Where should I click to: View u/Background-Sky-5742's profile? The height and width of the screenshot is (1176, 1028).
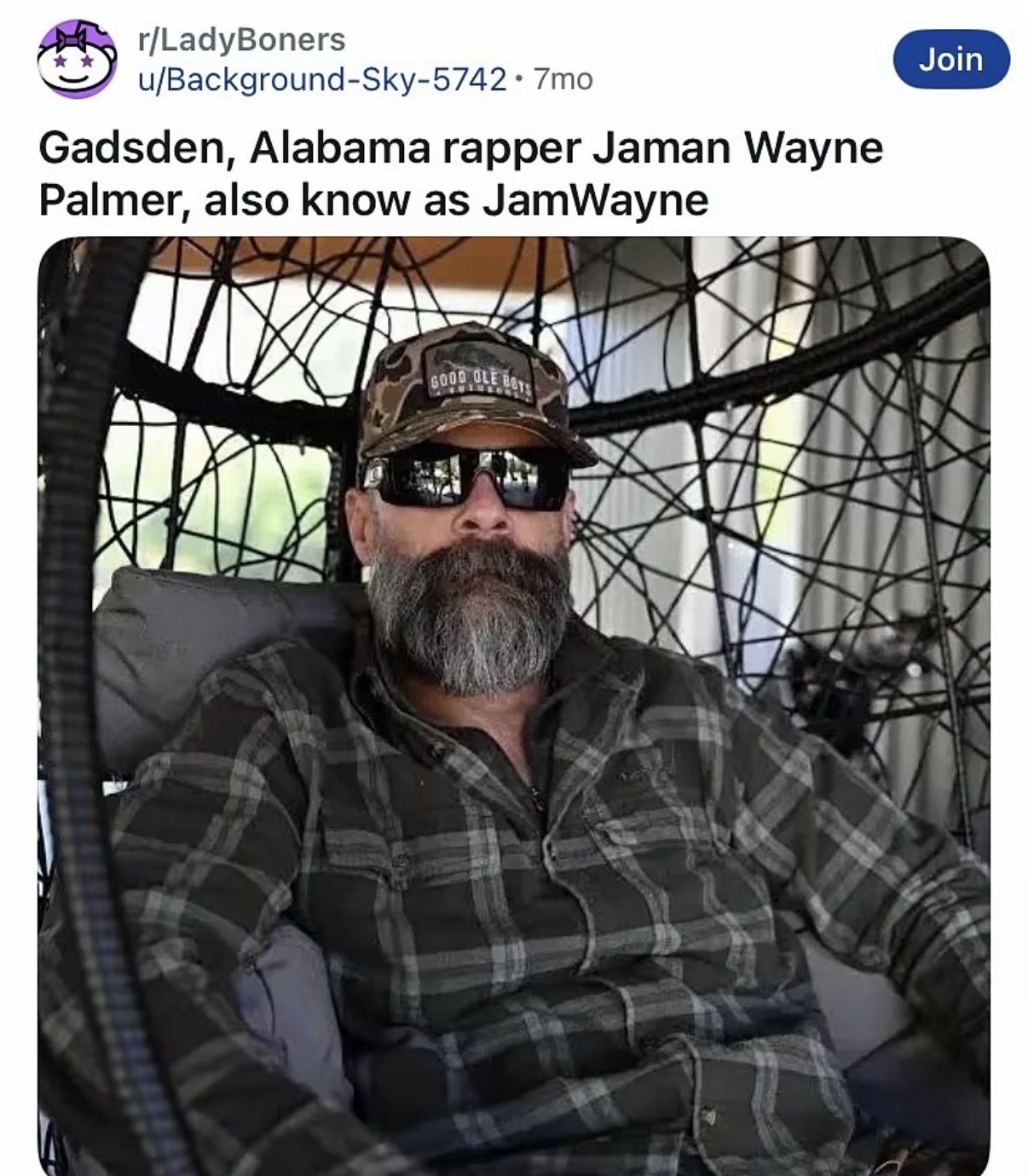coord(322,79)
